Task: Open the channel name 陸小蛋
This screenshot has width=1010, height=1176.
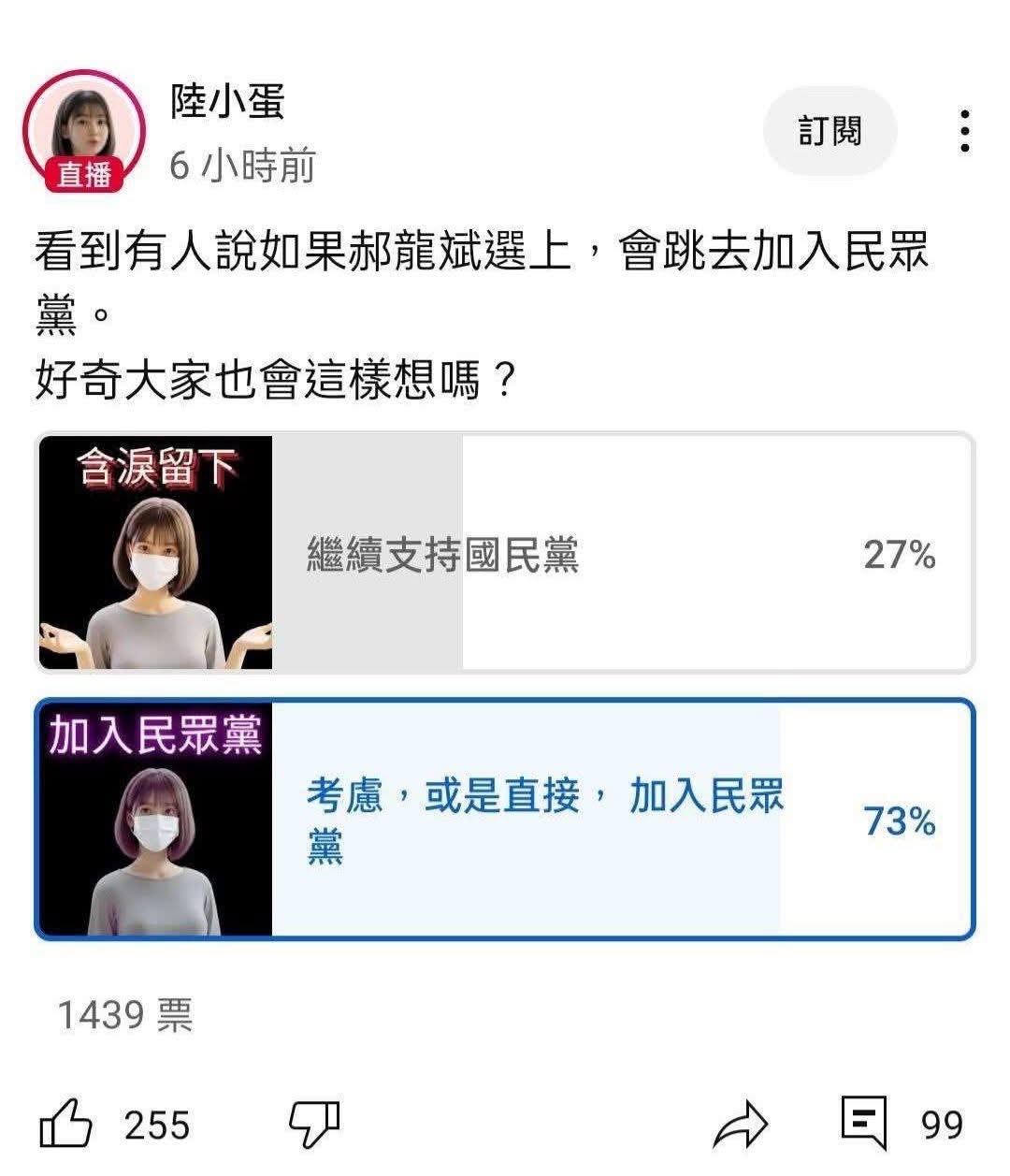Action: click(x=227, y=101)
